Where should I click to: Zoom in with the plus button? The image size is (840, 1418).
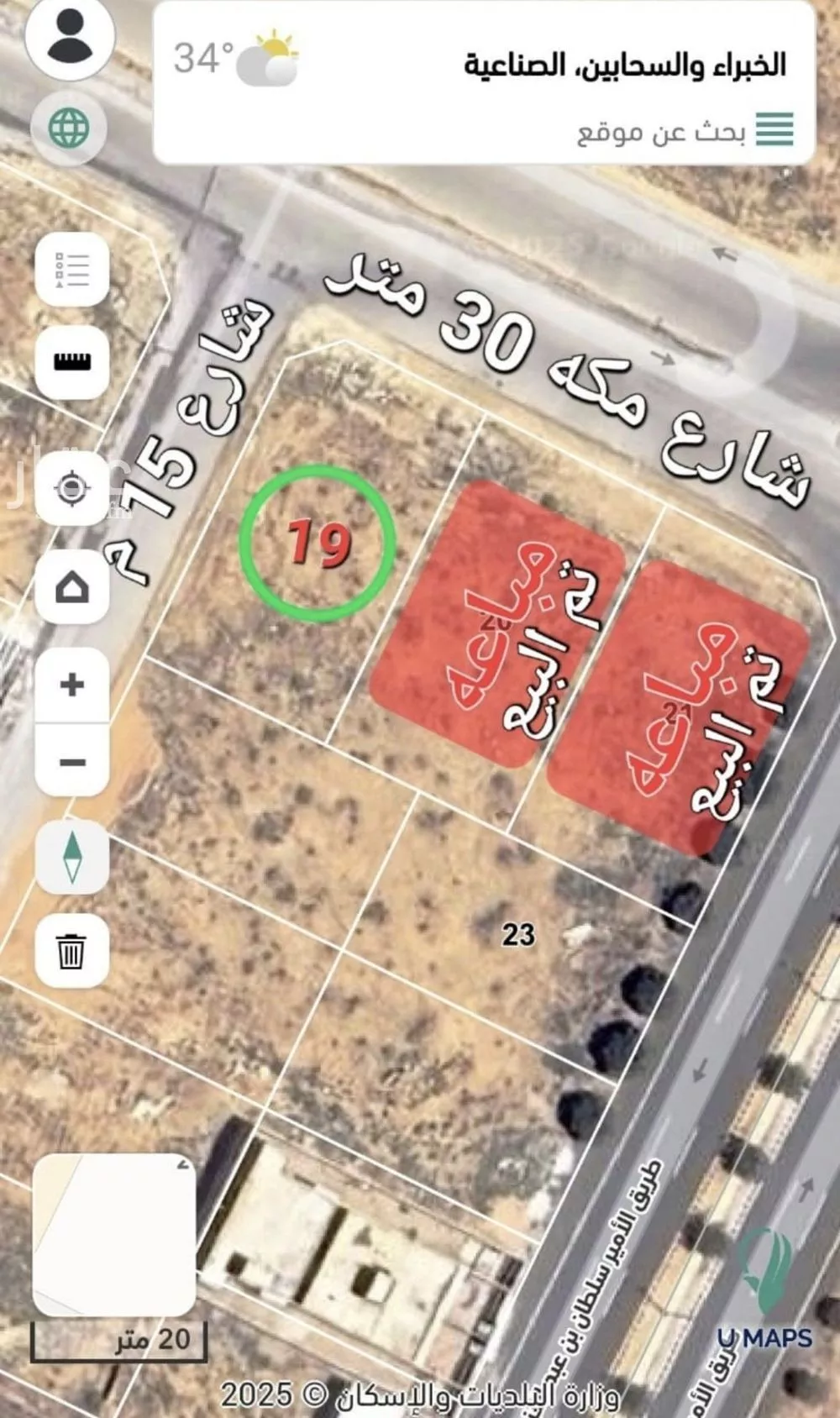[72, 685]
